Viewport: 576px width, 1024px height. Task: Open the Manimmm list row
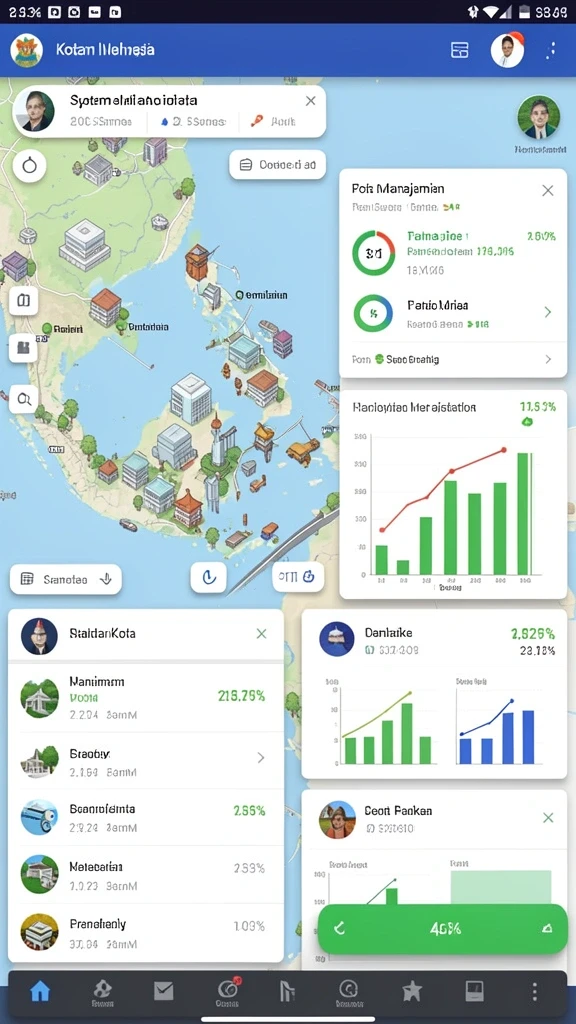[146, 698]
